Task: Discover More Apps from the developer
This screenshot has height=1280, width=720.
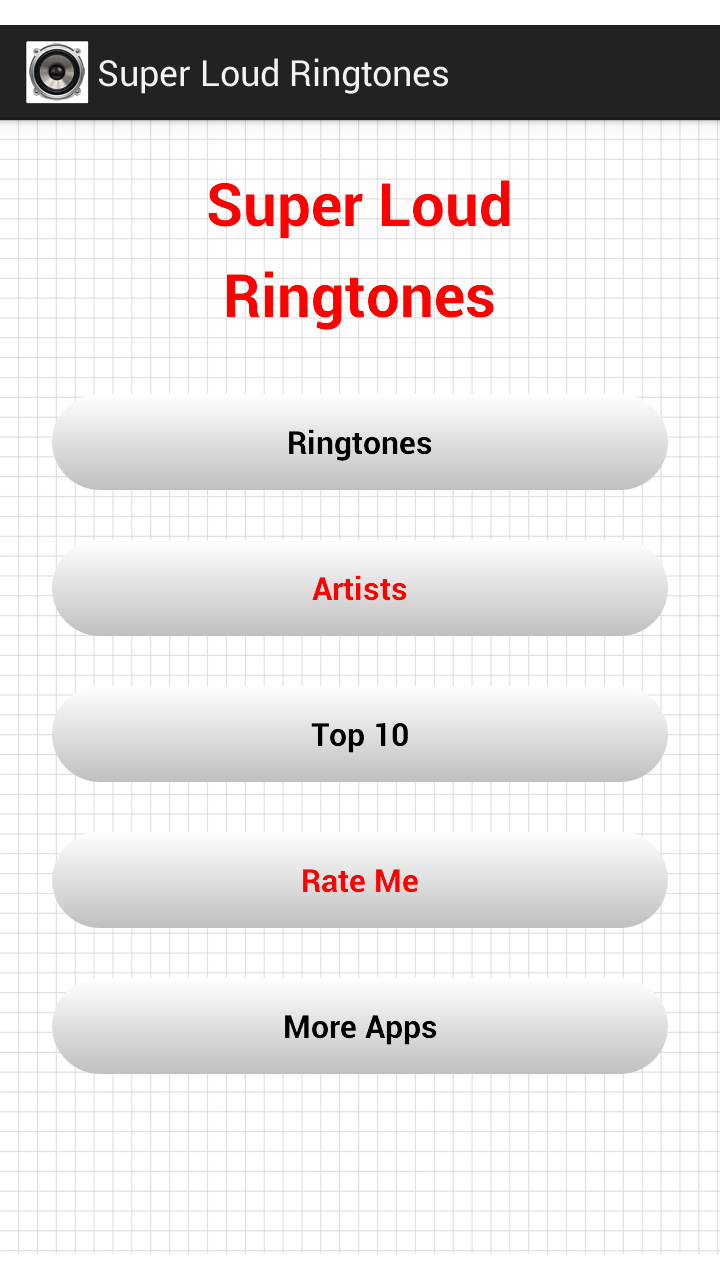Action: click(360, 1027)
